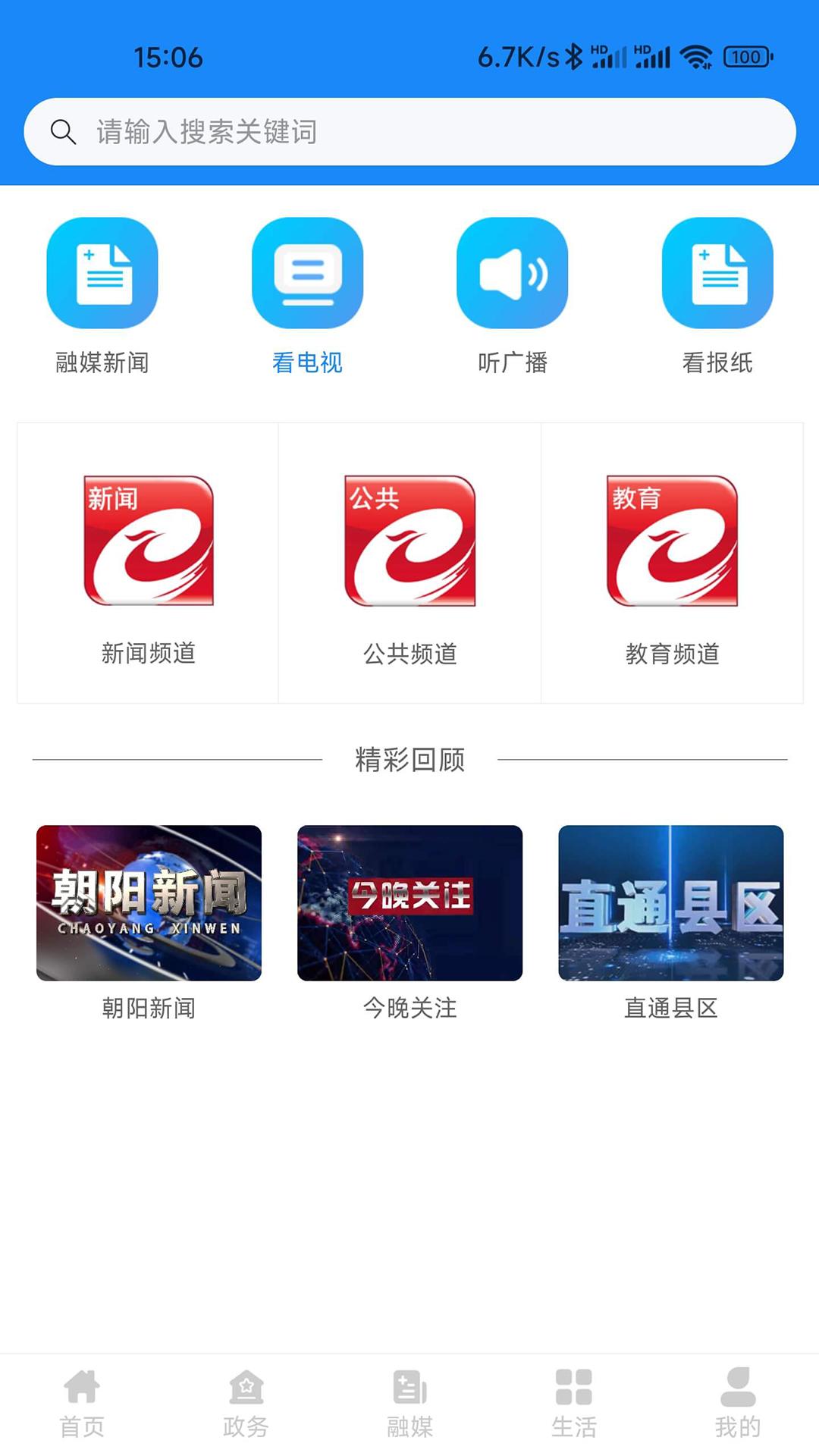Switch to the 生活 tab
The image size is (819, 1456).
574,1403
